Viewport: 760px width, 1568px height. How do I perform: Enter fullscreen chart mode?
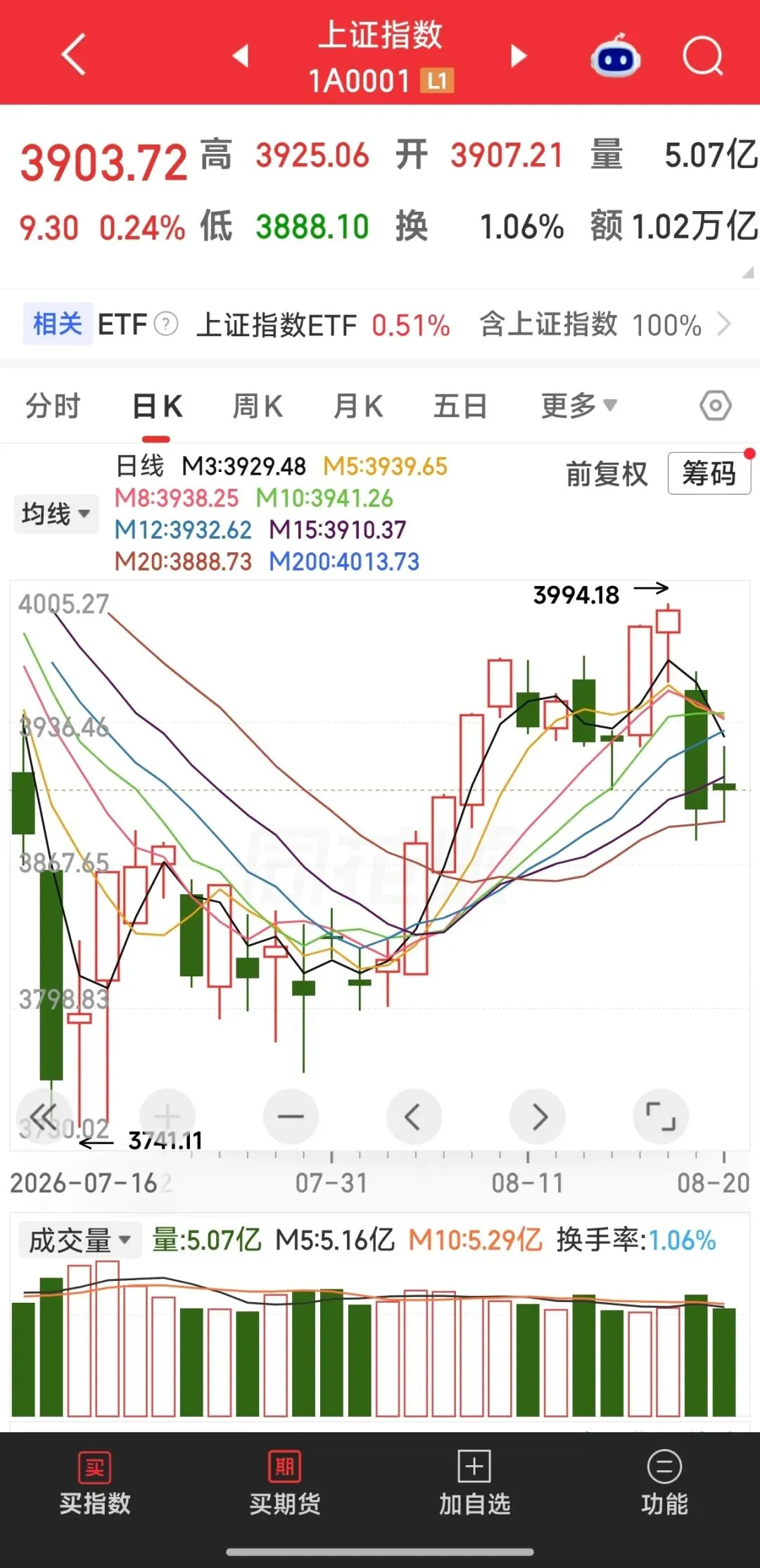(x=661, y=1116)
